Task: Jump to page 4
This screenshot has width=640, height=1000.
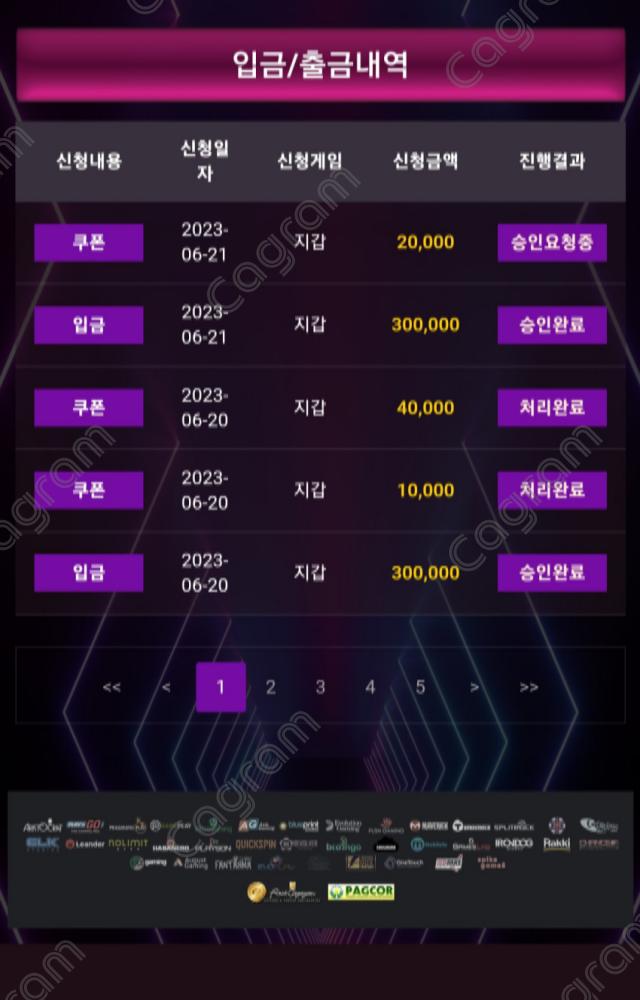Action: click(x=370, y=687)
